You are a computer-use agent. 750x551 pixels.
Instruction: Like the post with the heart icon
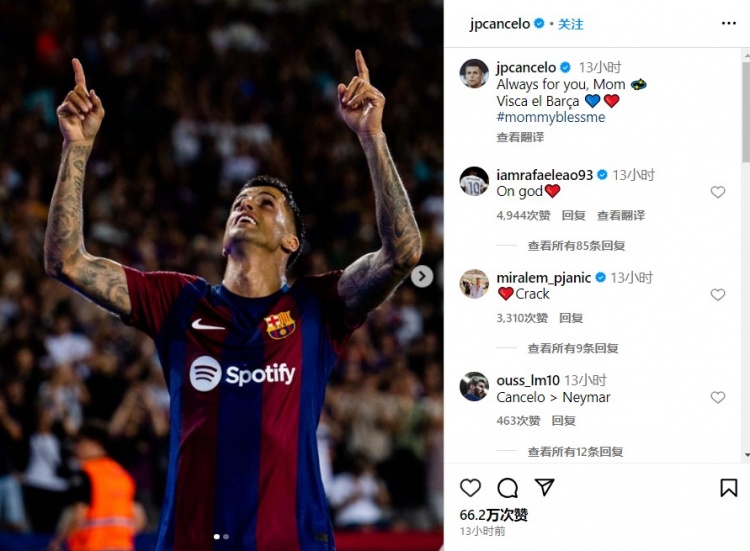[470, 488]
